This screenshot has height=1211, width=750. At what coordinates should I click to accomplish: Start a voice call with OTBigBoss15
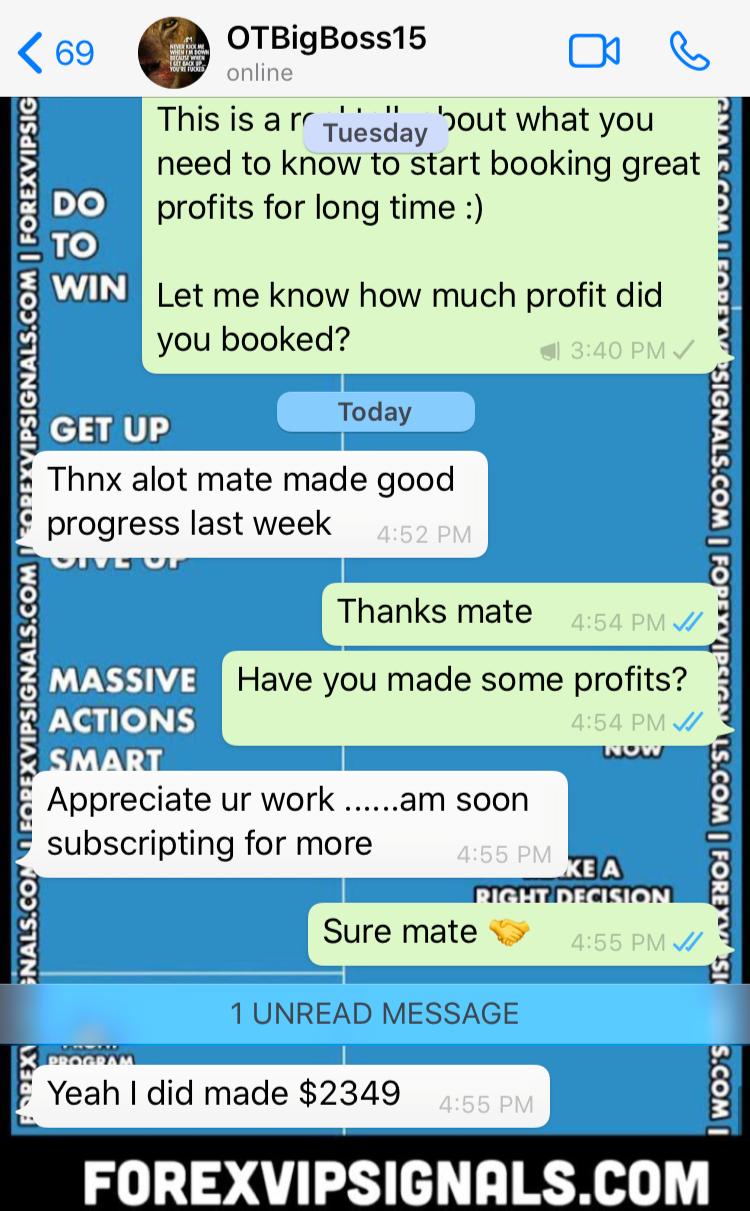point(689,52)
